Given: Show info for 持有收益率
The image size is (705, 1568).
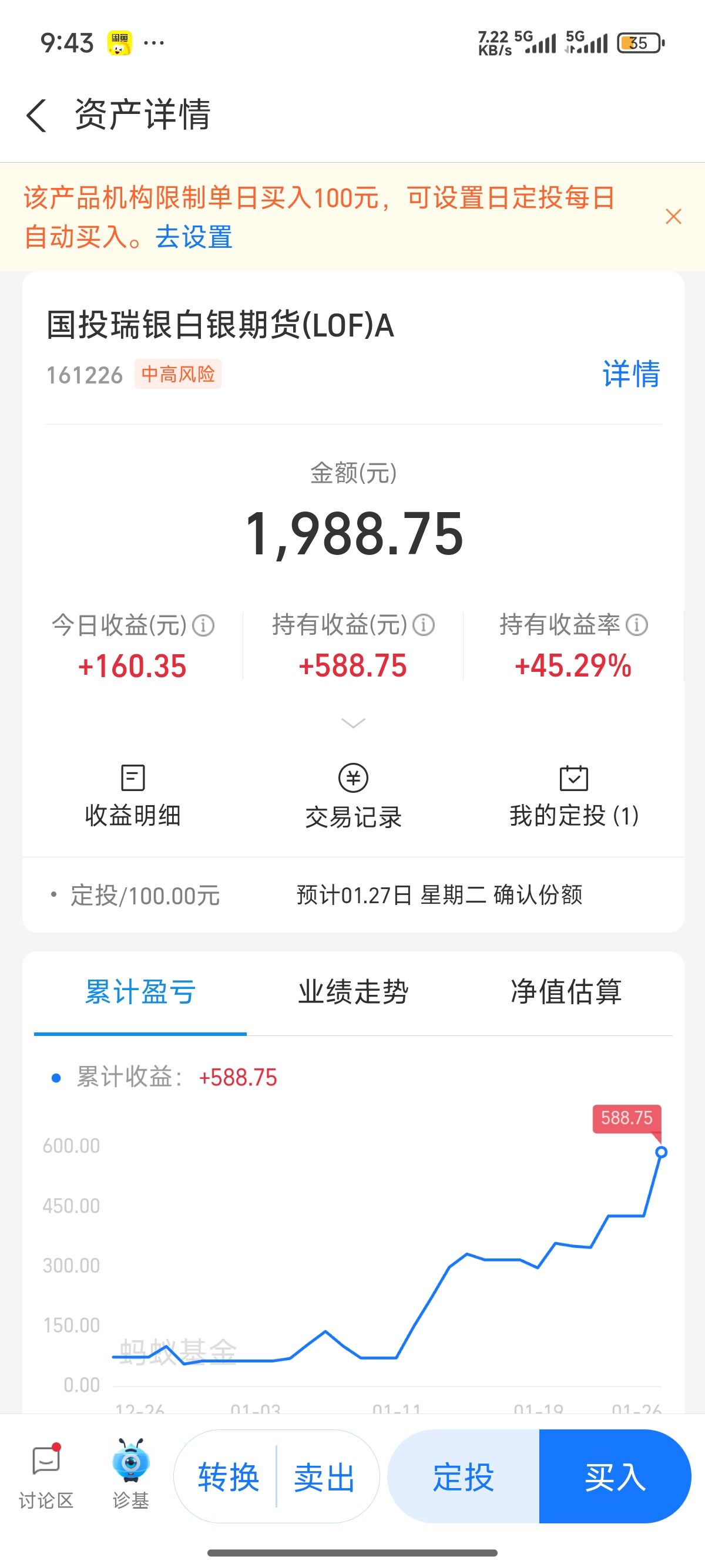Looking at the screenshot, I should tap(637, 625).
